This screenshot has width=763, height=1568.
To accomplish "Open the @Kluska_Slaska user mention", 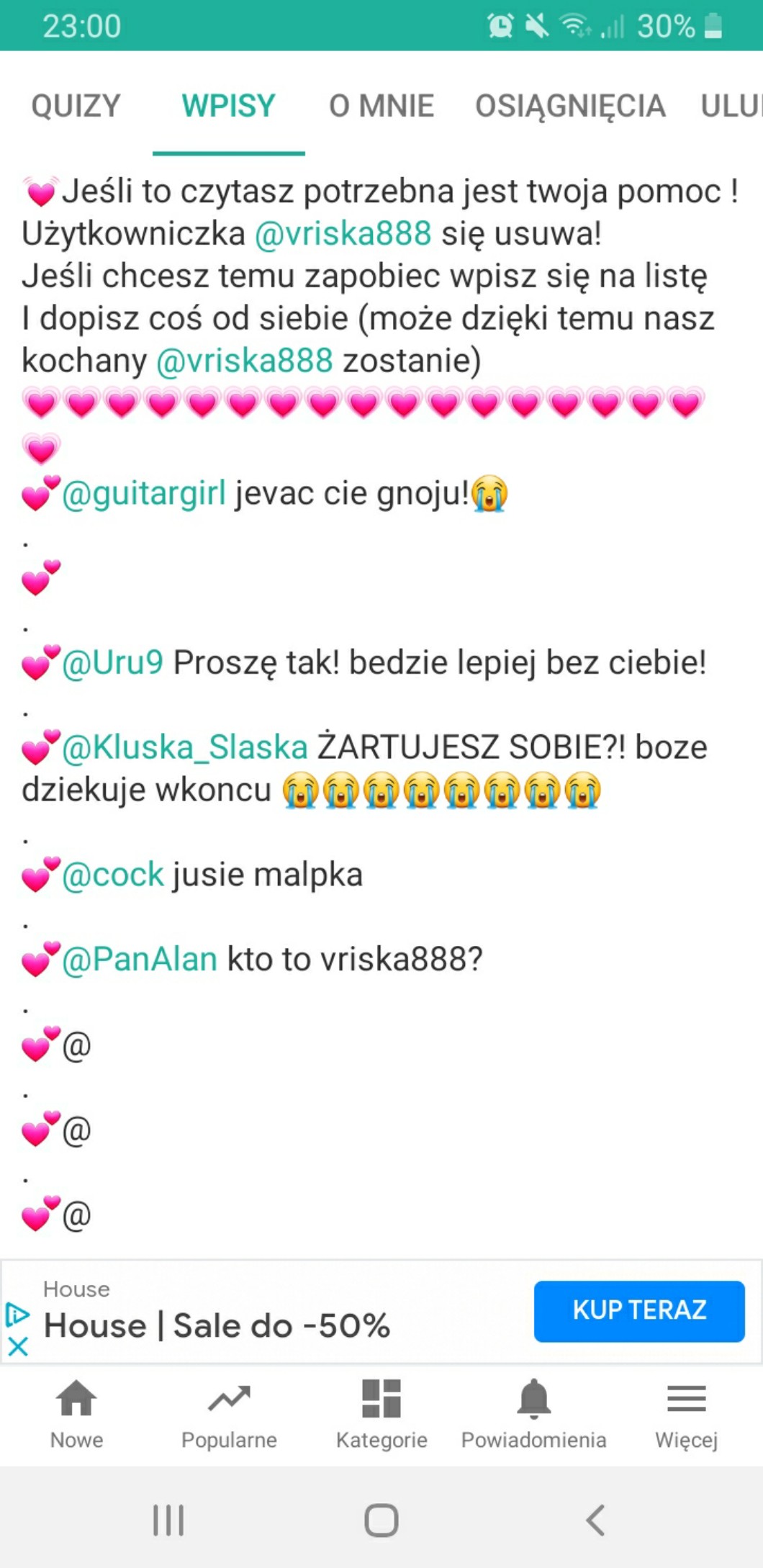I will coord(185,747).
